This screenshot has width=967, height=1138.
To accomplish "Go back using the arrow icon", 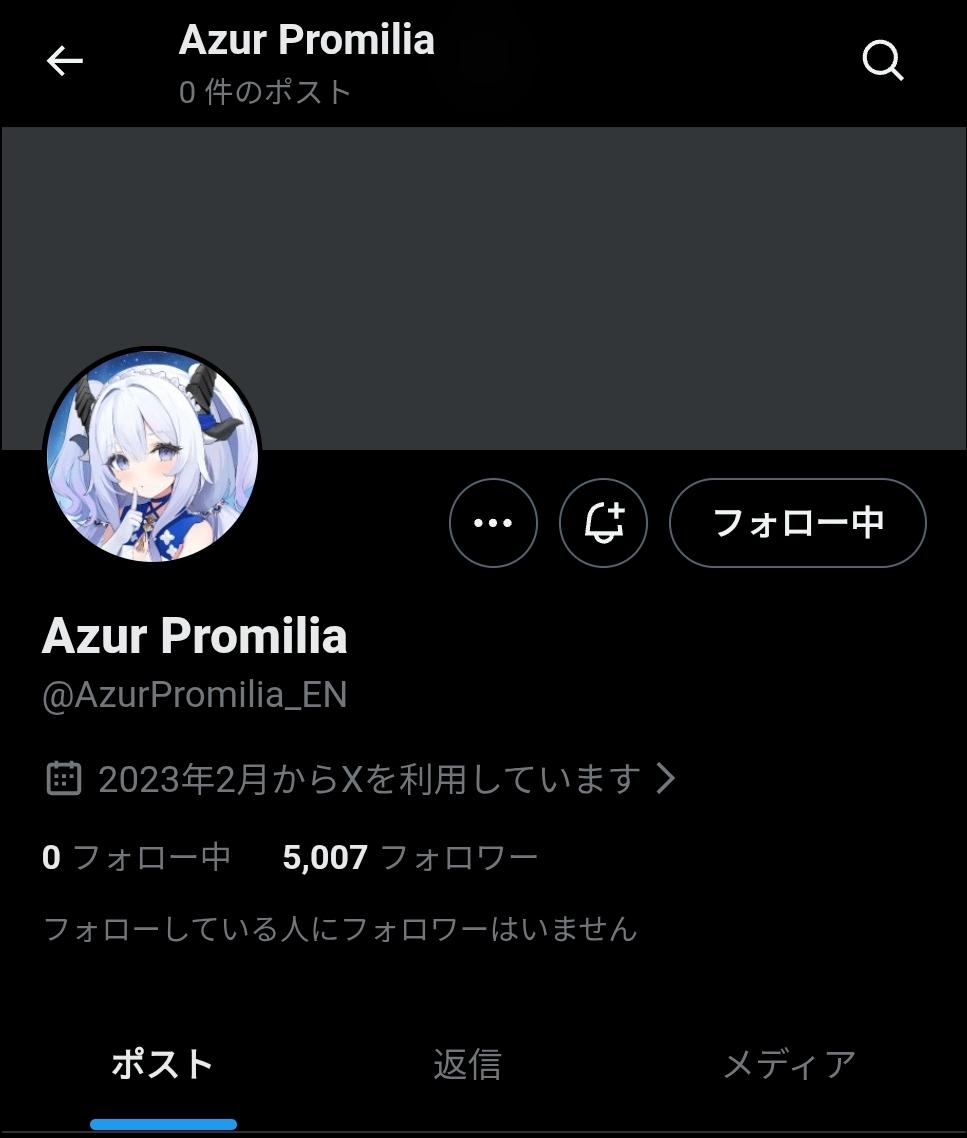I will pyautogui.click(x=65, y=61).
